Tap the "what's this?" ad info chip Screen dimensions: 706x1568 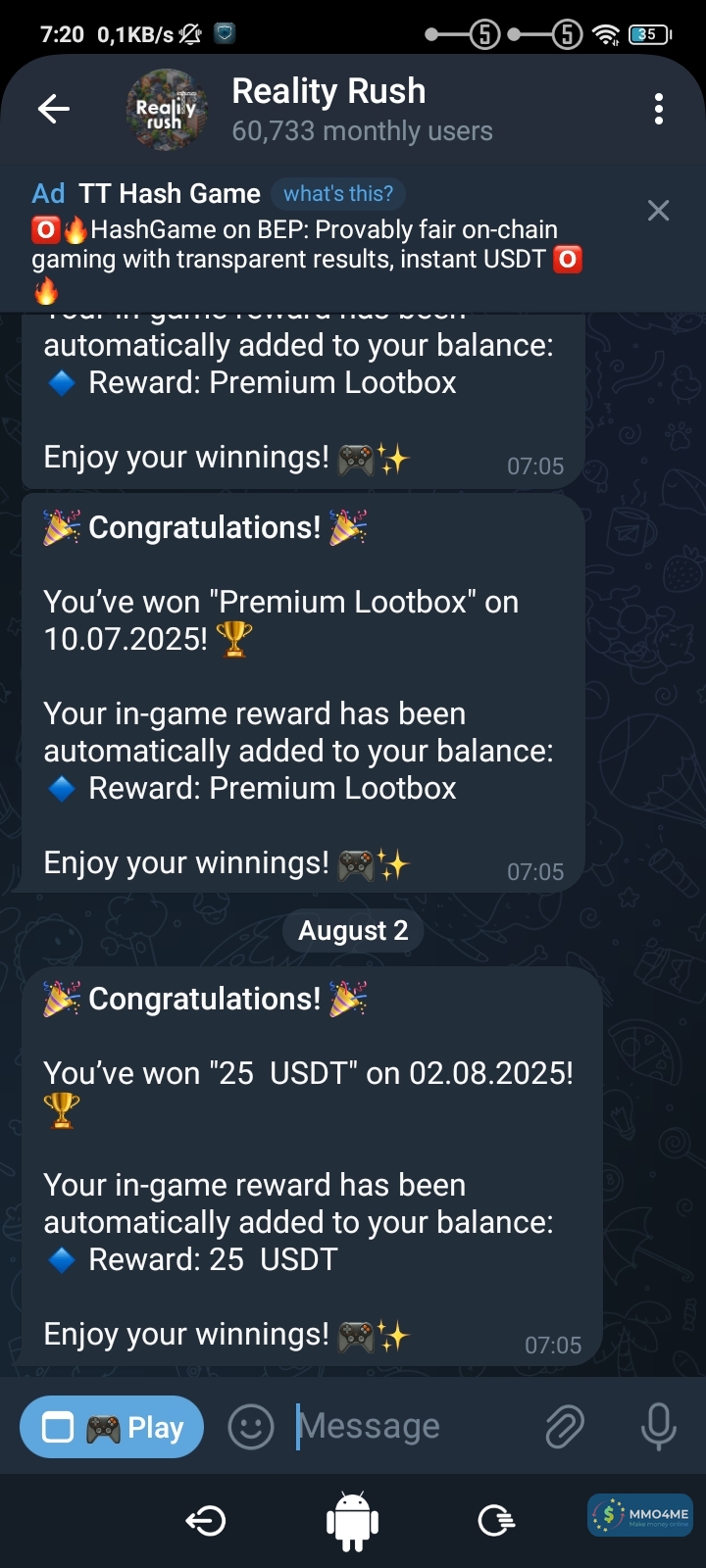(338, 194)
